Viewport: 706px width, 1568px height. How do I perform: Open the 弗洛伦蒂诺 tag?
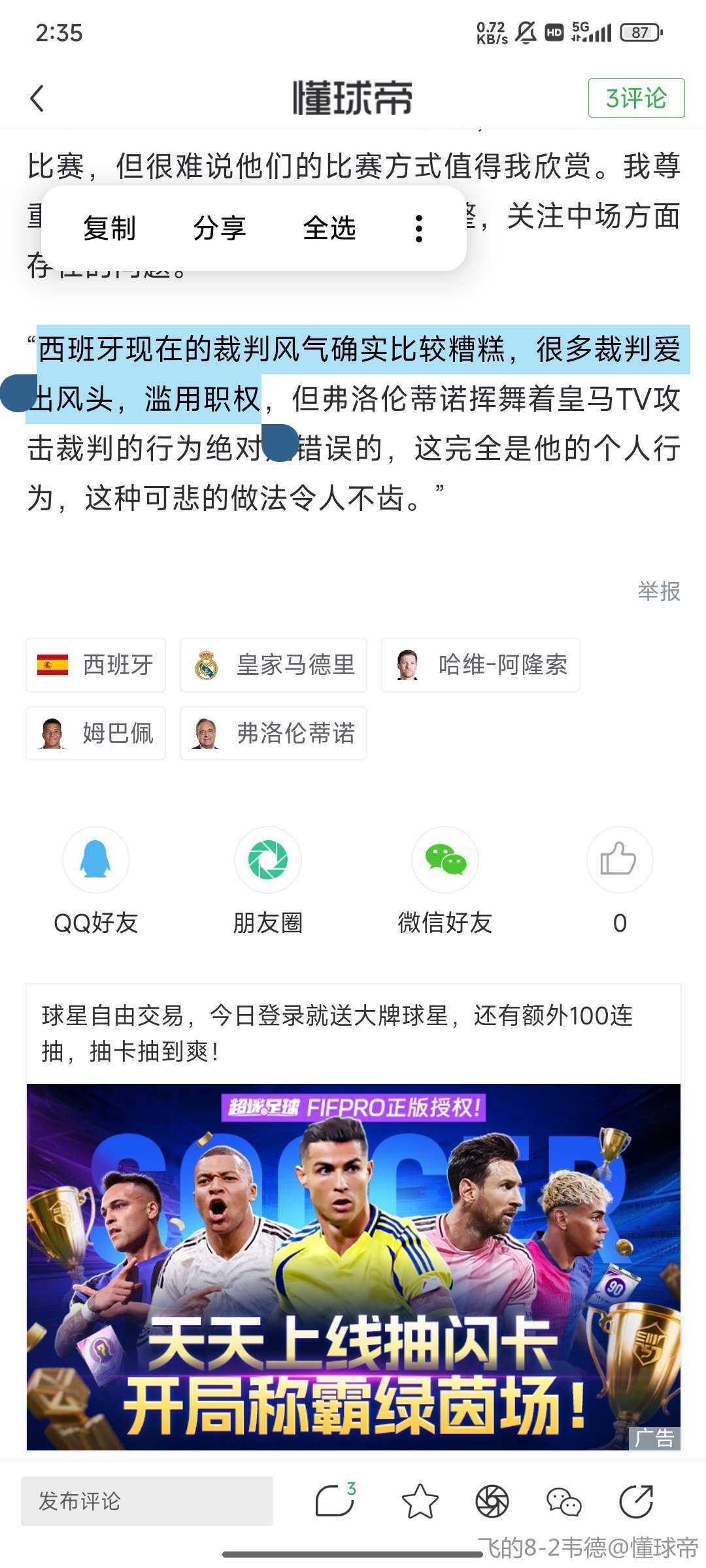(273, 733)
